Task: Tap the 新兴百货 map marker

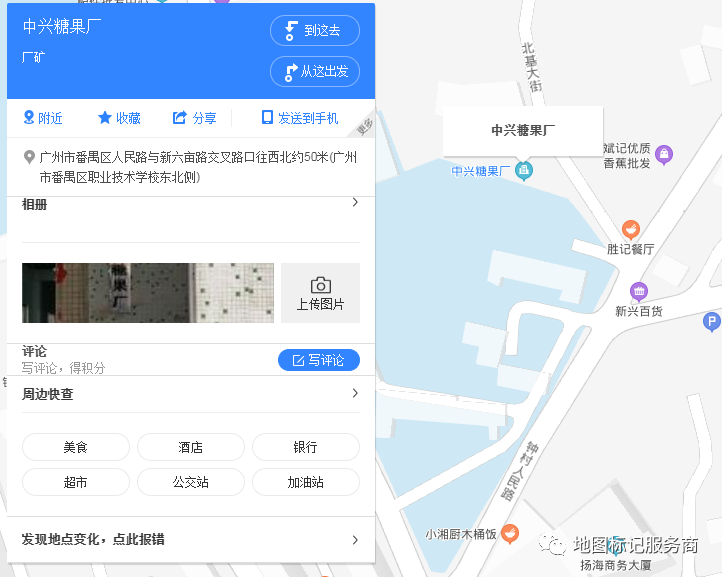Action: pos(639,292)
